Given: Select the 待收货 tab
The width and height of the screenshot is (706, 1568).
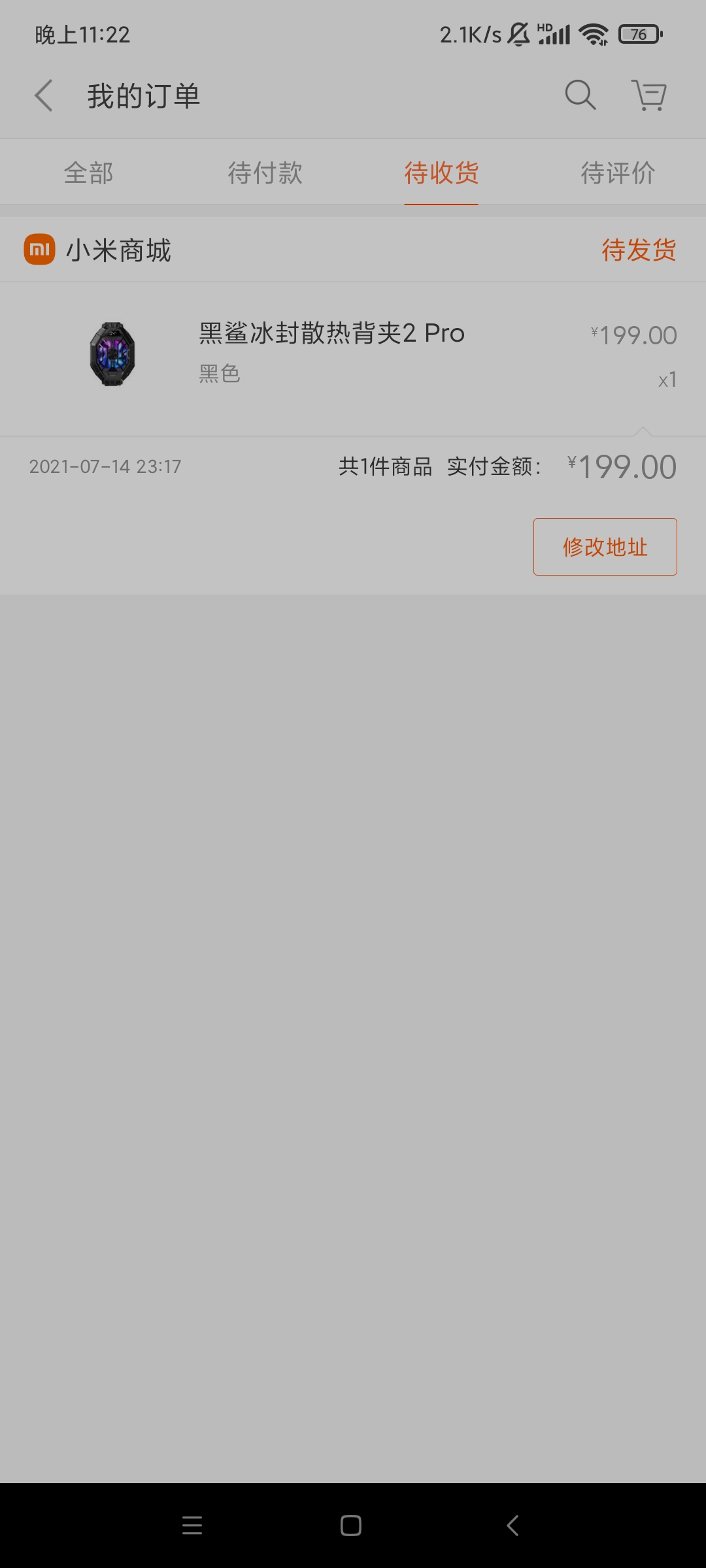Looking at the screenshot, I should click(x=441, y=173).
